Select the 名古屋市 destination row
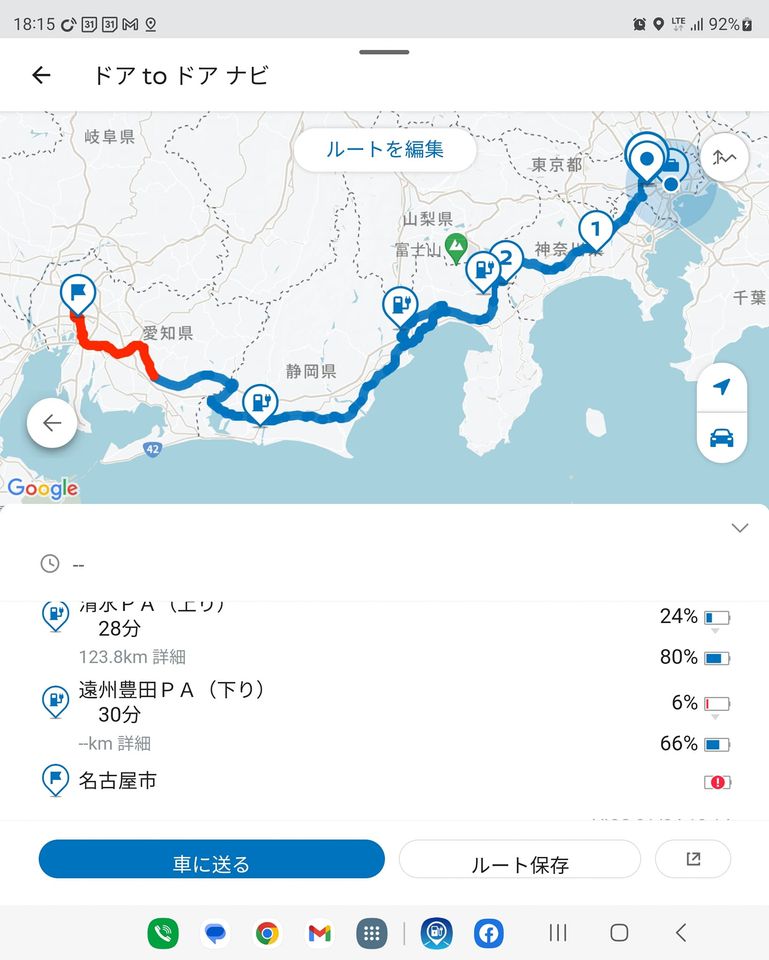This screenshot has height=960, width=769. tap(118, 780)
